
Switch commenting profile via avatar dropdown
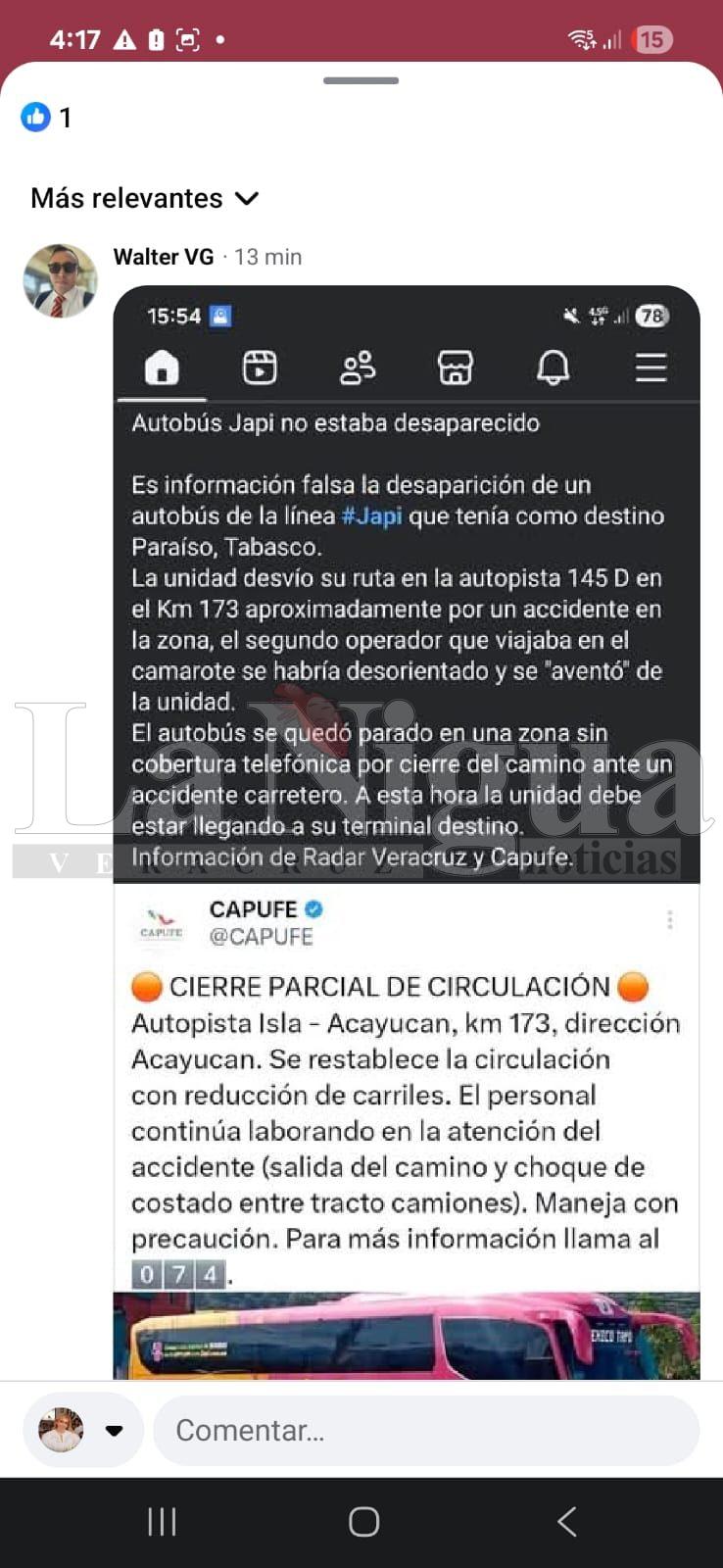click(83, 1431)
